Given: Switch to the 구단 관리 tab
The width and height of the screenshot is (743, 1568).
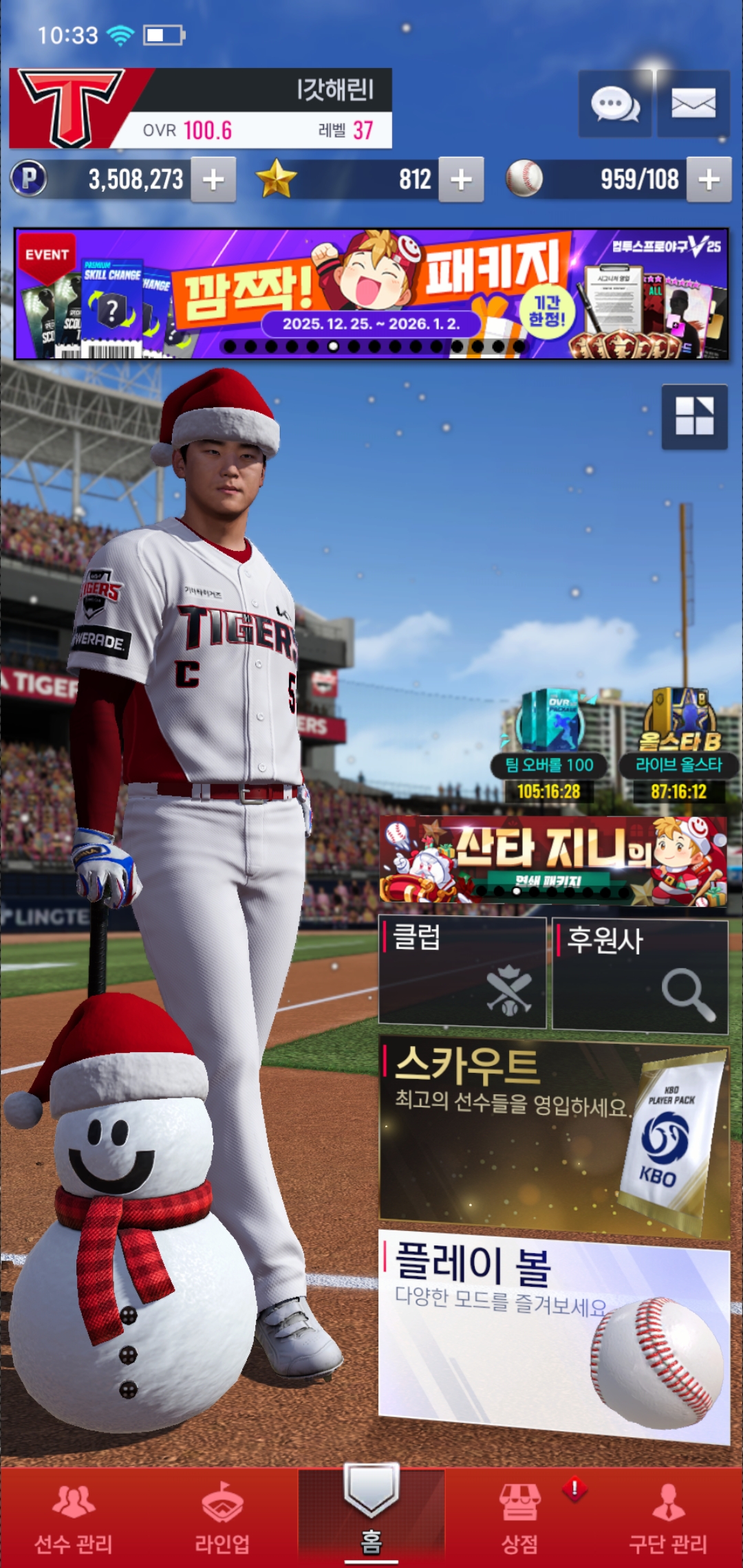Looking at the screenshot, I should 668,1520.
